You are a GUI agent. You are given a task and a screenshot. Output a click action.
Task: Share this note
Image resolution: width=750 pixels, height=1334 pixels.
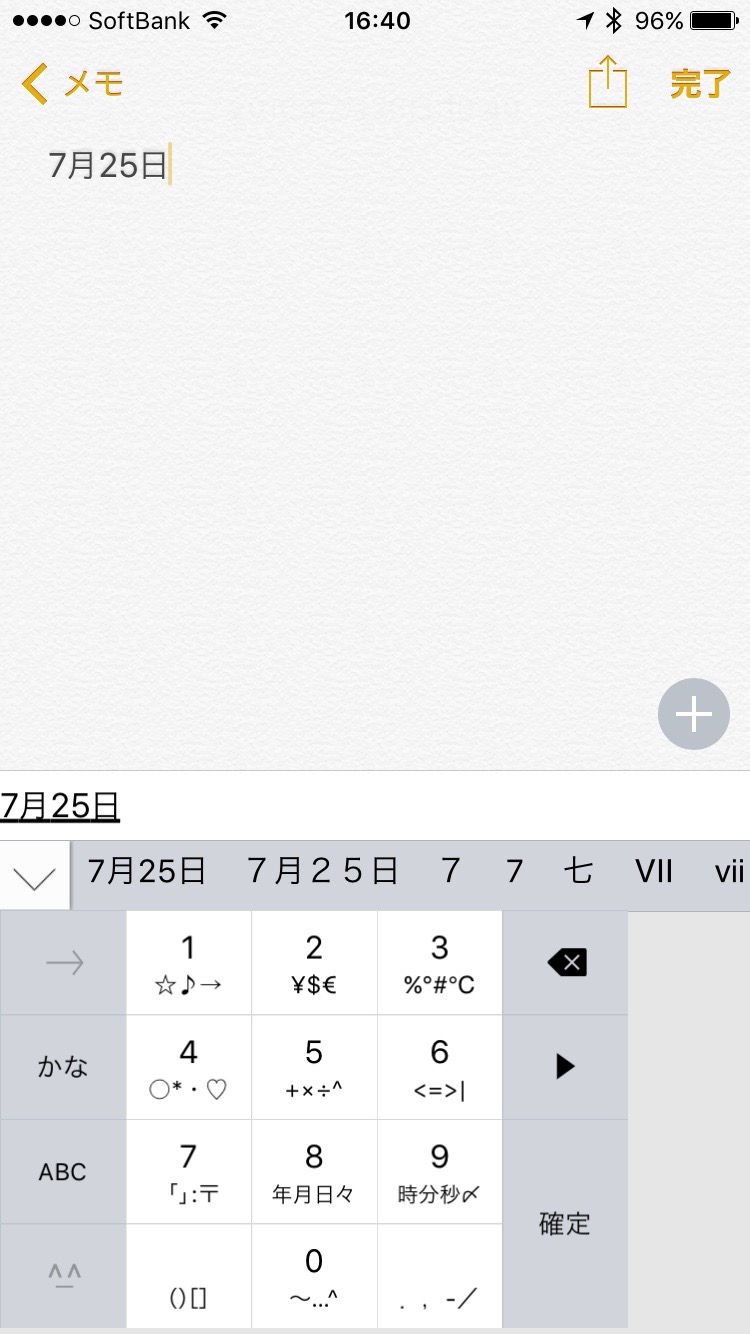607,82
